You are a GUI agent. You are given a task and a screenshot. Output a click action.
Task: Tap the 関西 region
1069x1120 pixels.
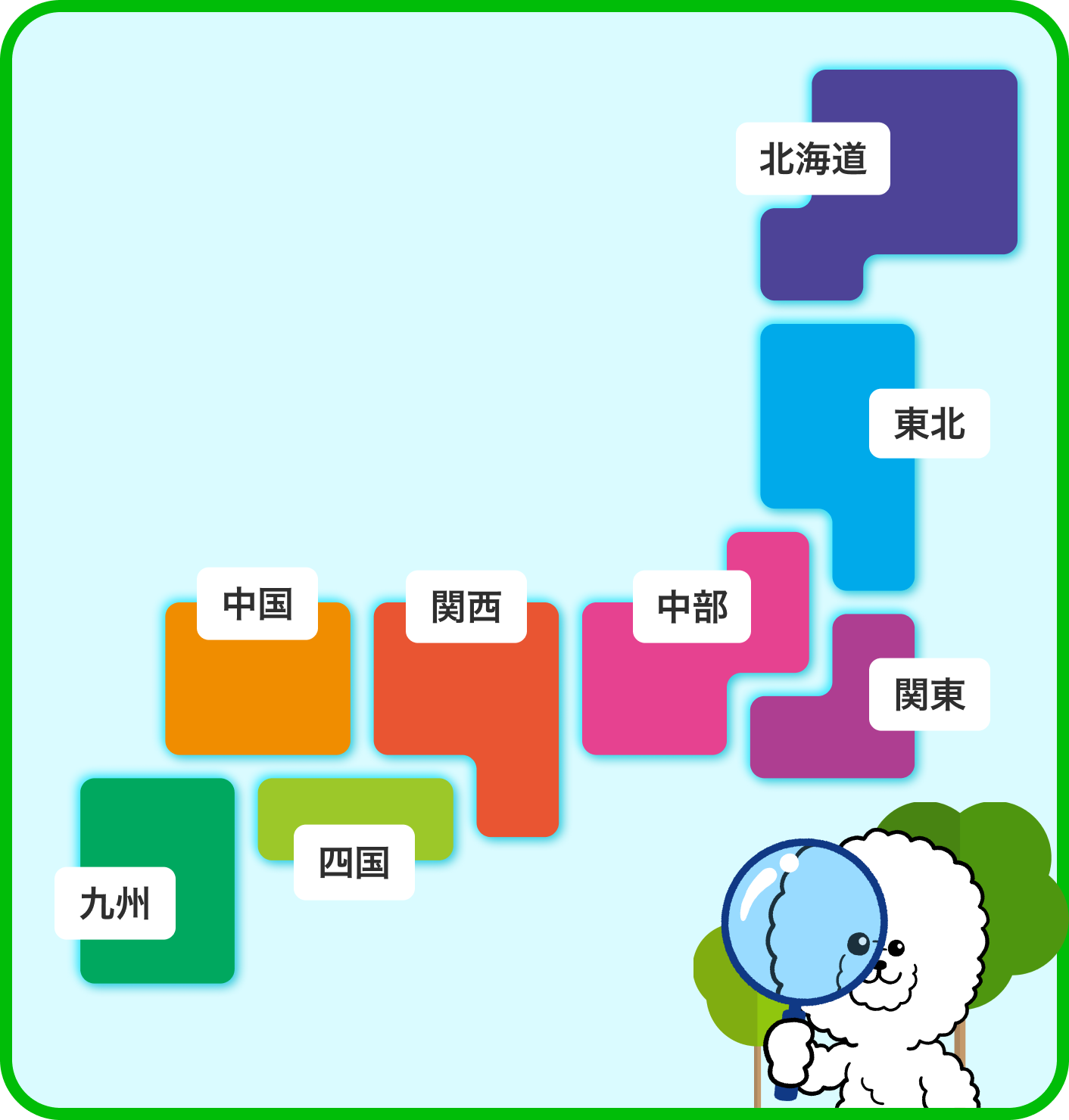pos(466,607)
